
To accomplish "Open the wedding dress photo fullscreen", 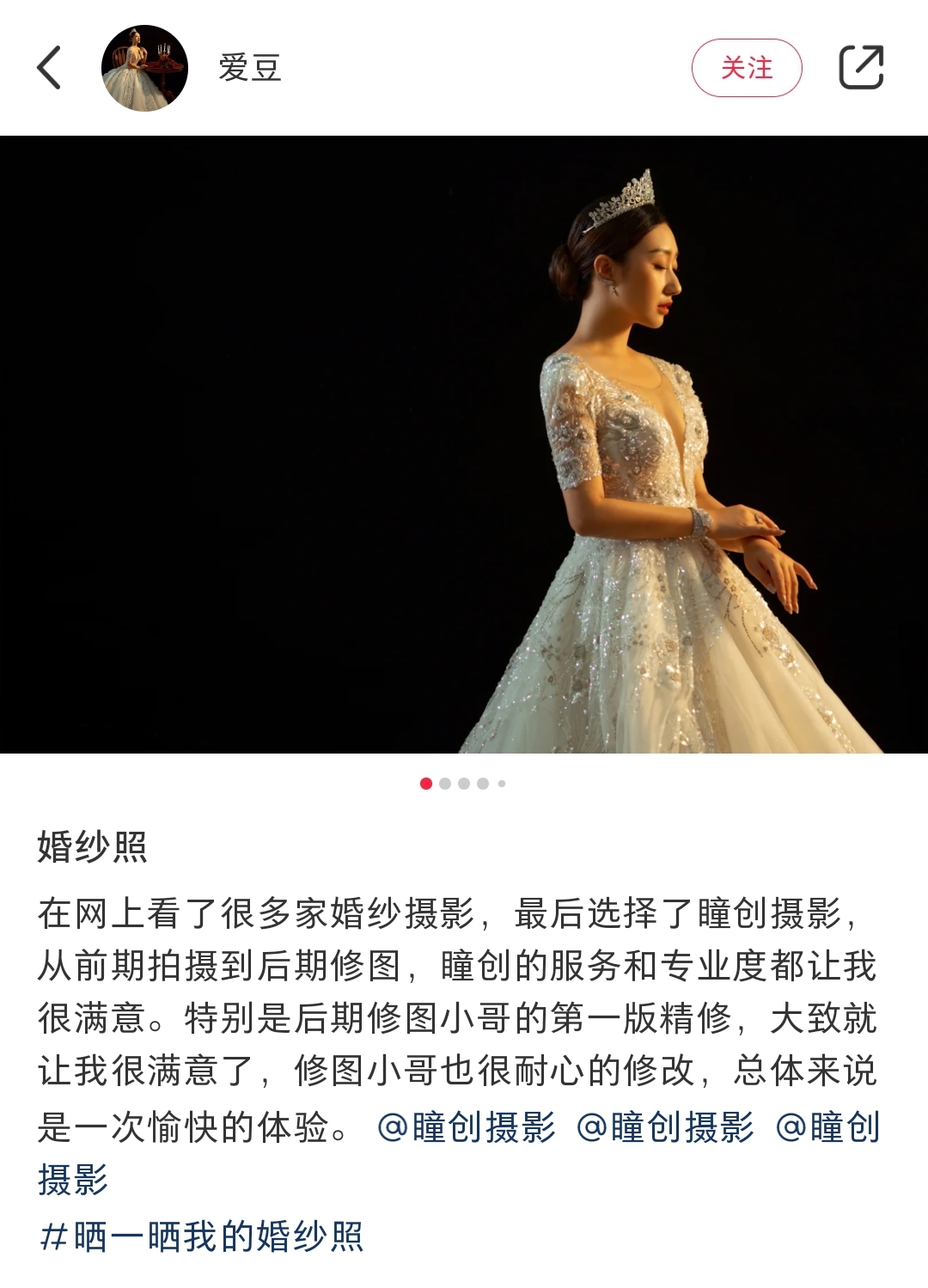I will coord(464,444).
